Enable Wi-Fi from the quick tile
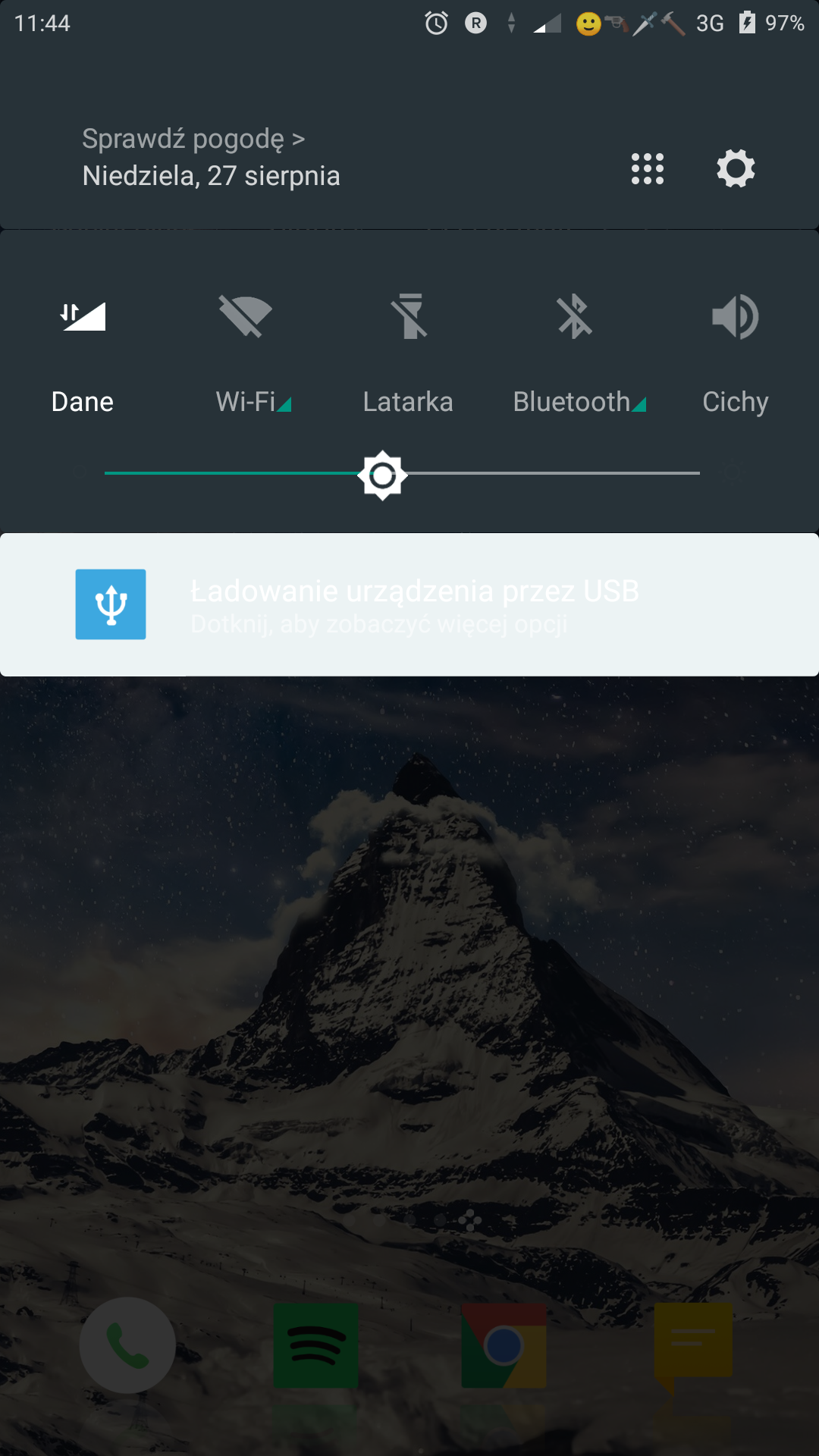Screen dimensions: 819x1456 (x=246, y=317)
